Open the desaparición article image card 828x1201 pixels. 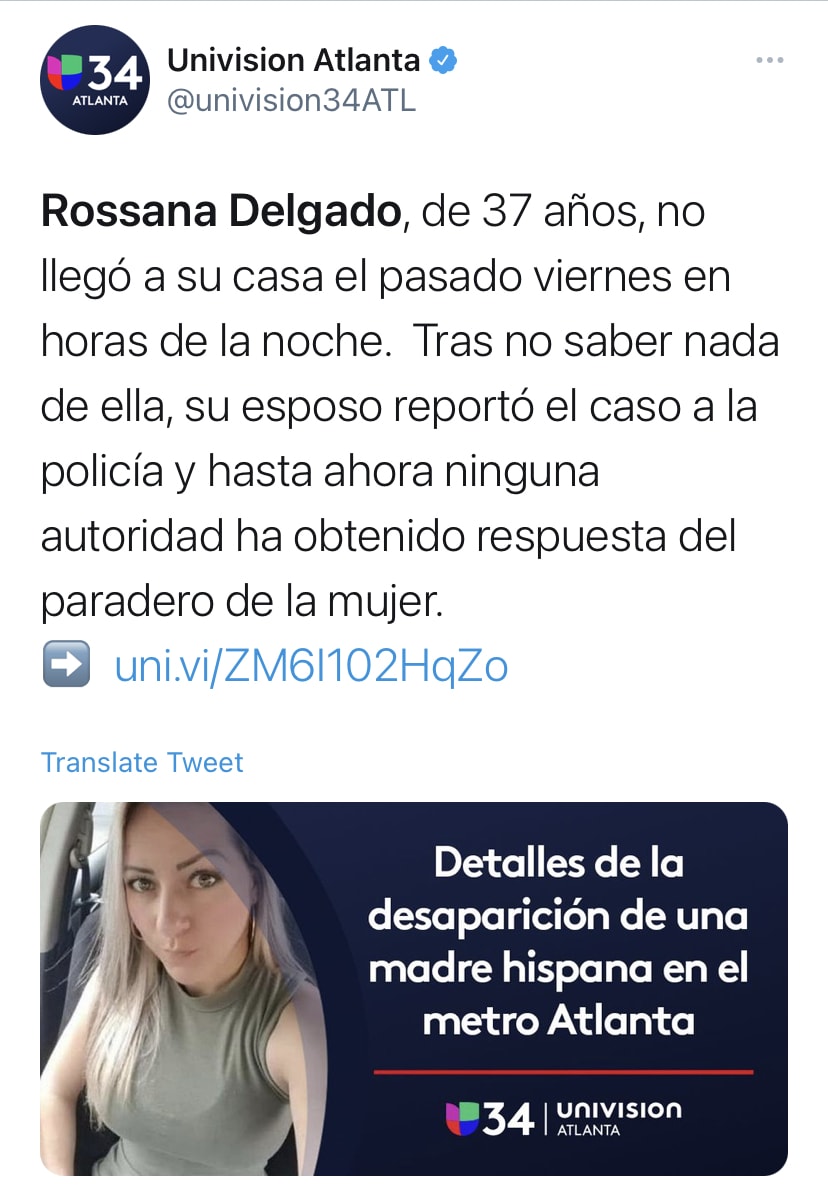pos(414,988)
